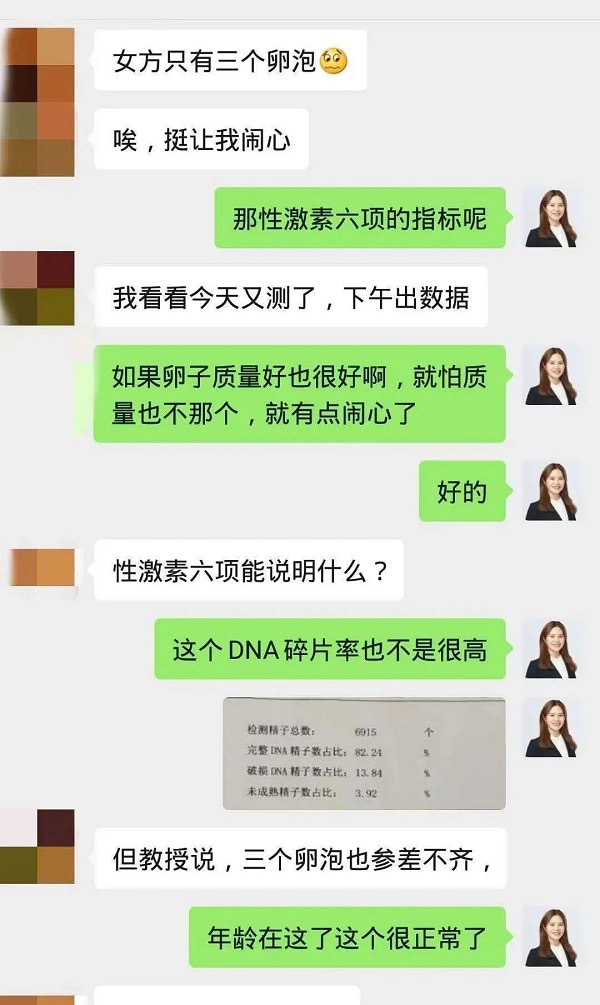Open sender's avatar beside 那性激素六项的指标呢

(551, 218)
